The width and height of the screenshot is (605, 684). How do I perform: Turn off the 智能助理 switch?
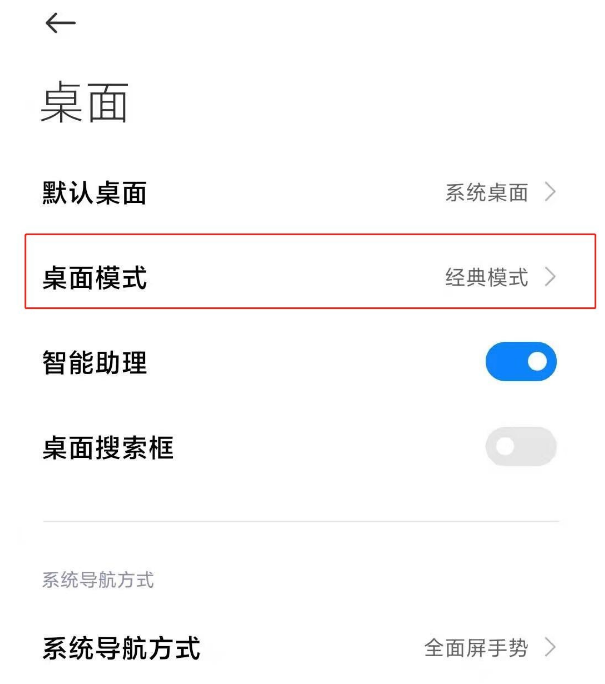[x=520, y=362]
